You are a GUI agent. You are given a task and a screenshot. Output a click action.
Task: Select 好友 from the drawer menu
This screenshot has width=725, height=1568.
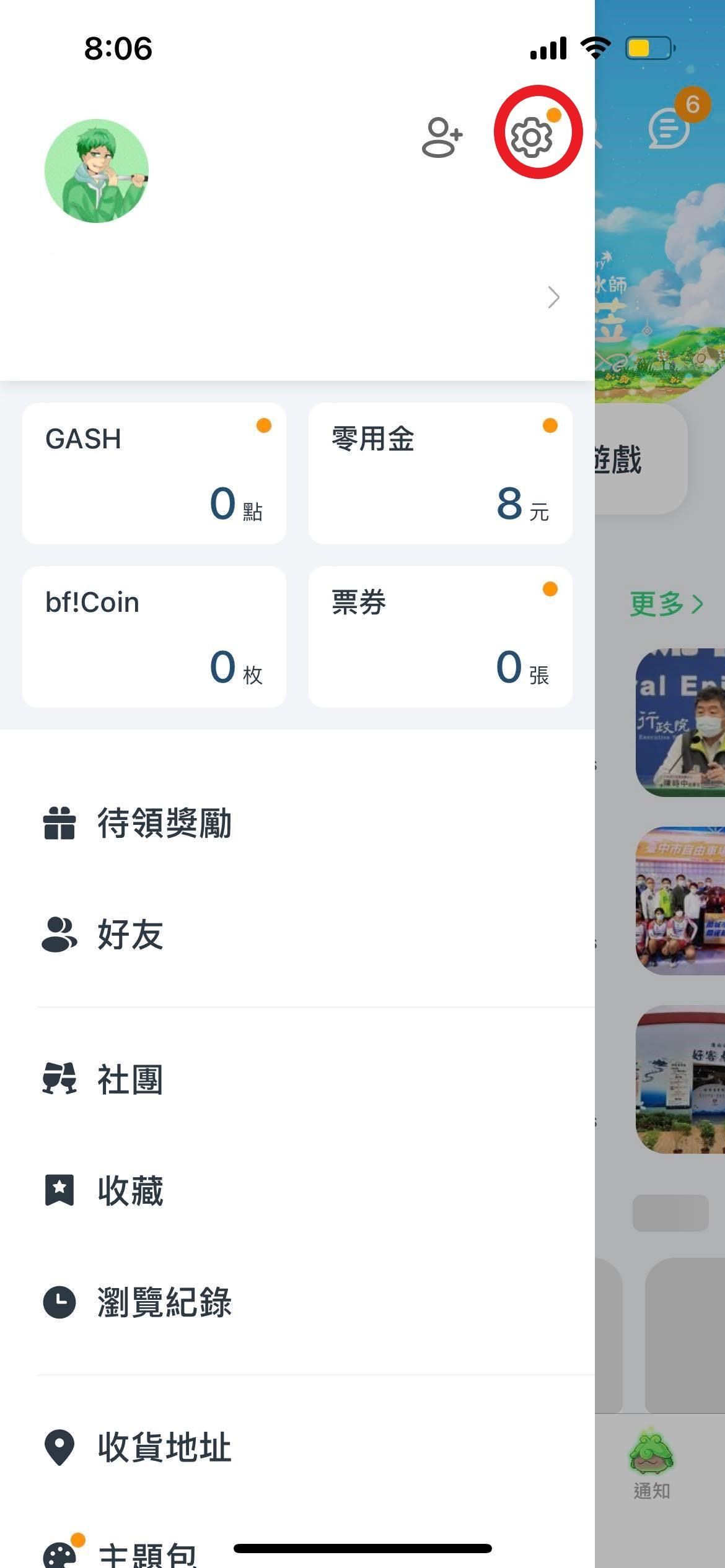[x=133, y=936]
